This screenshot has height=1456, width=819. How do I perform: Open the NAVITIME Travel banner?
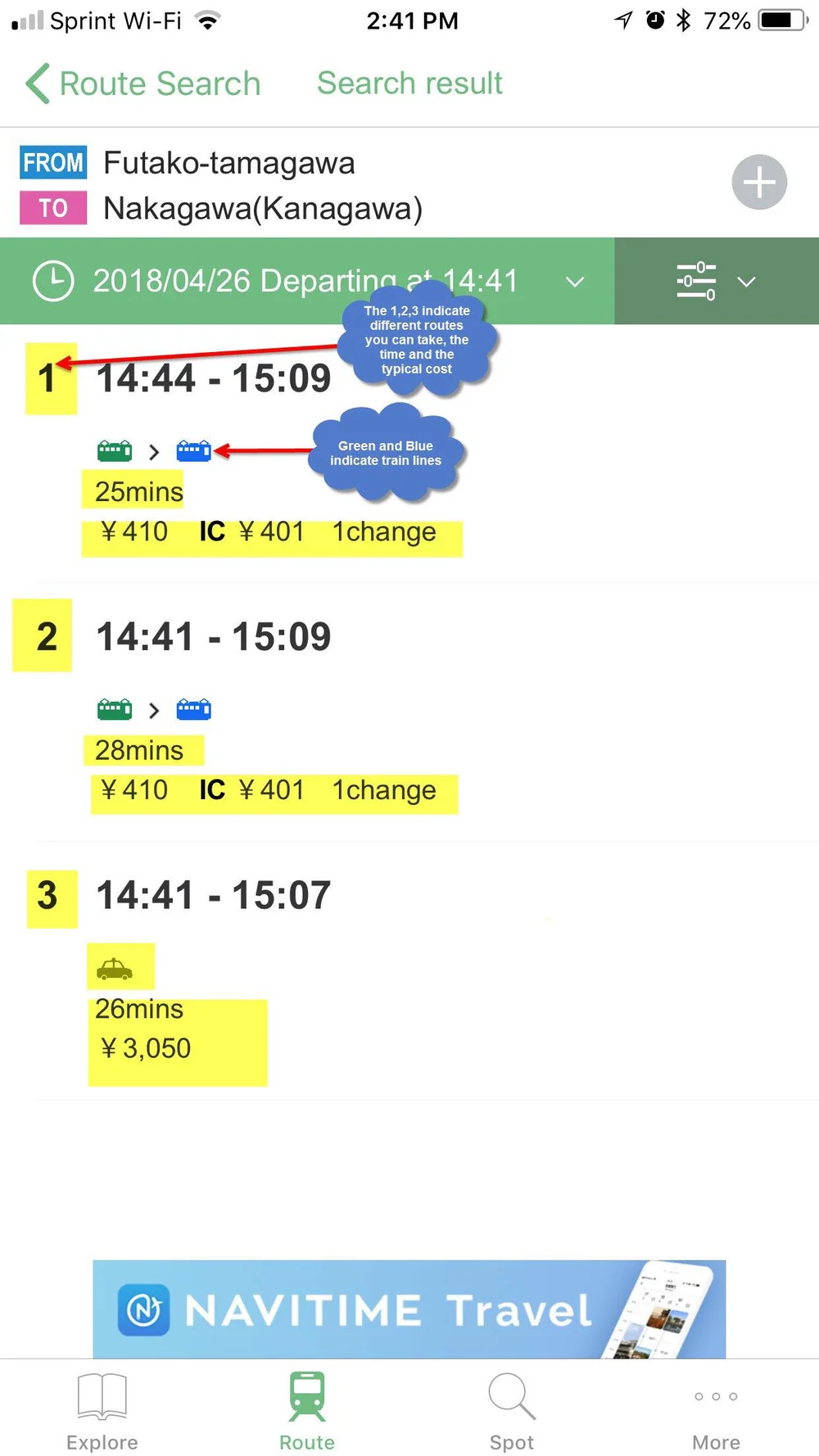(x=409, y=1309)
